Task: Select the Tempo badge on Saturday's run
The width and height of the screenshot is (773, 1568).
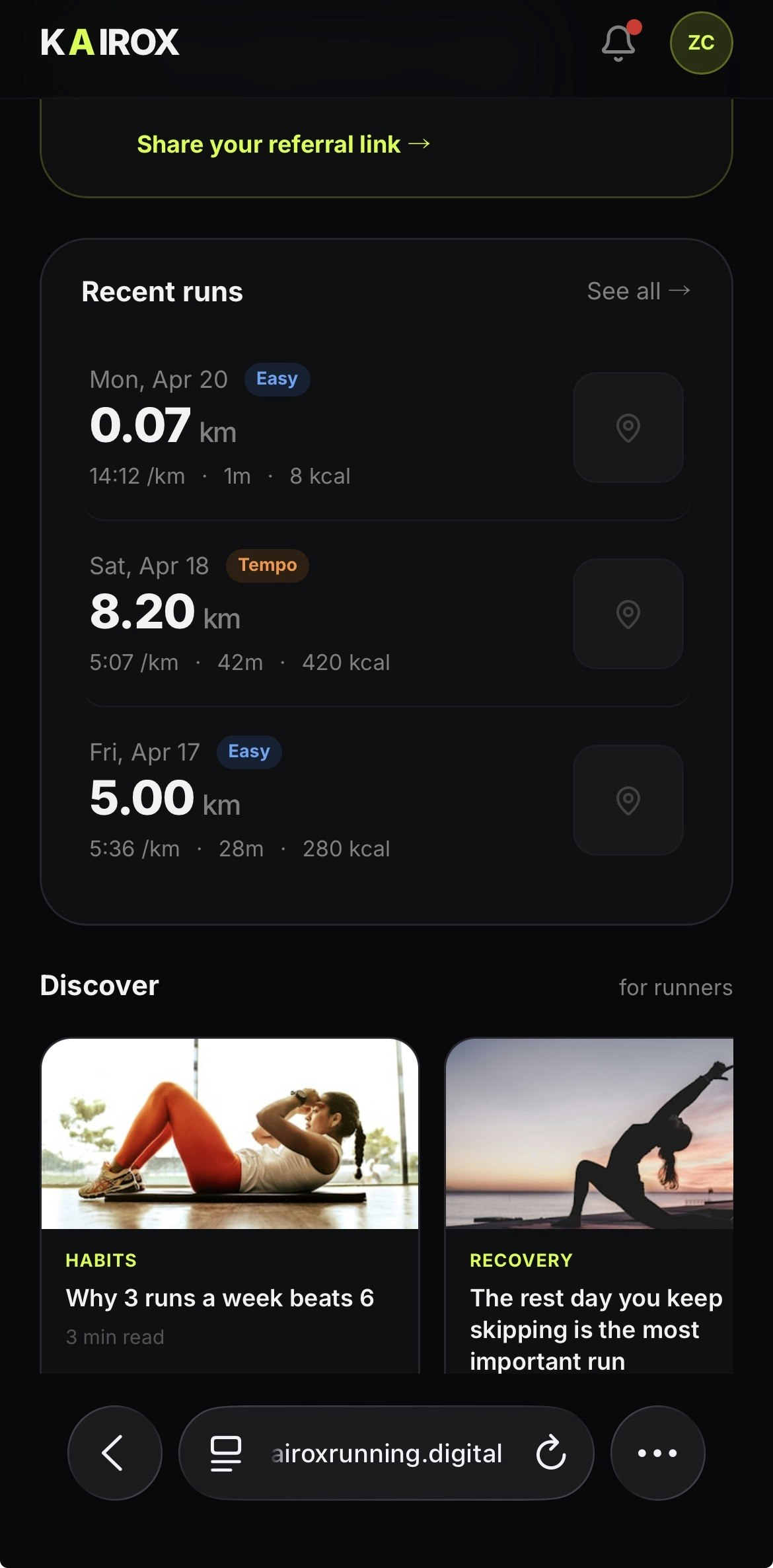Action: pos(267,565)
